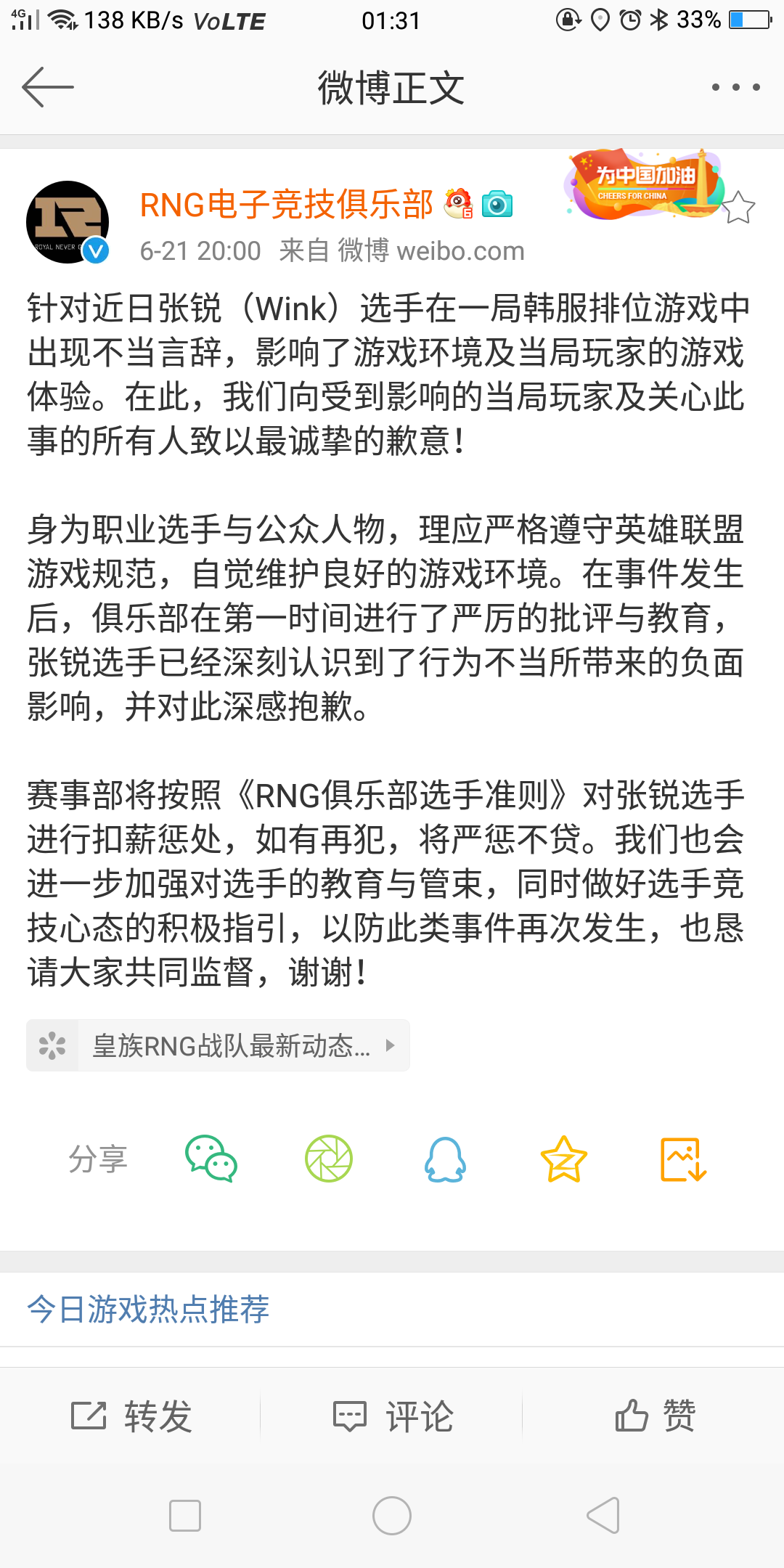Tap the system home button
The width and height of the screenshot is (784, 1568).
coord(392,1516)
